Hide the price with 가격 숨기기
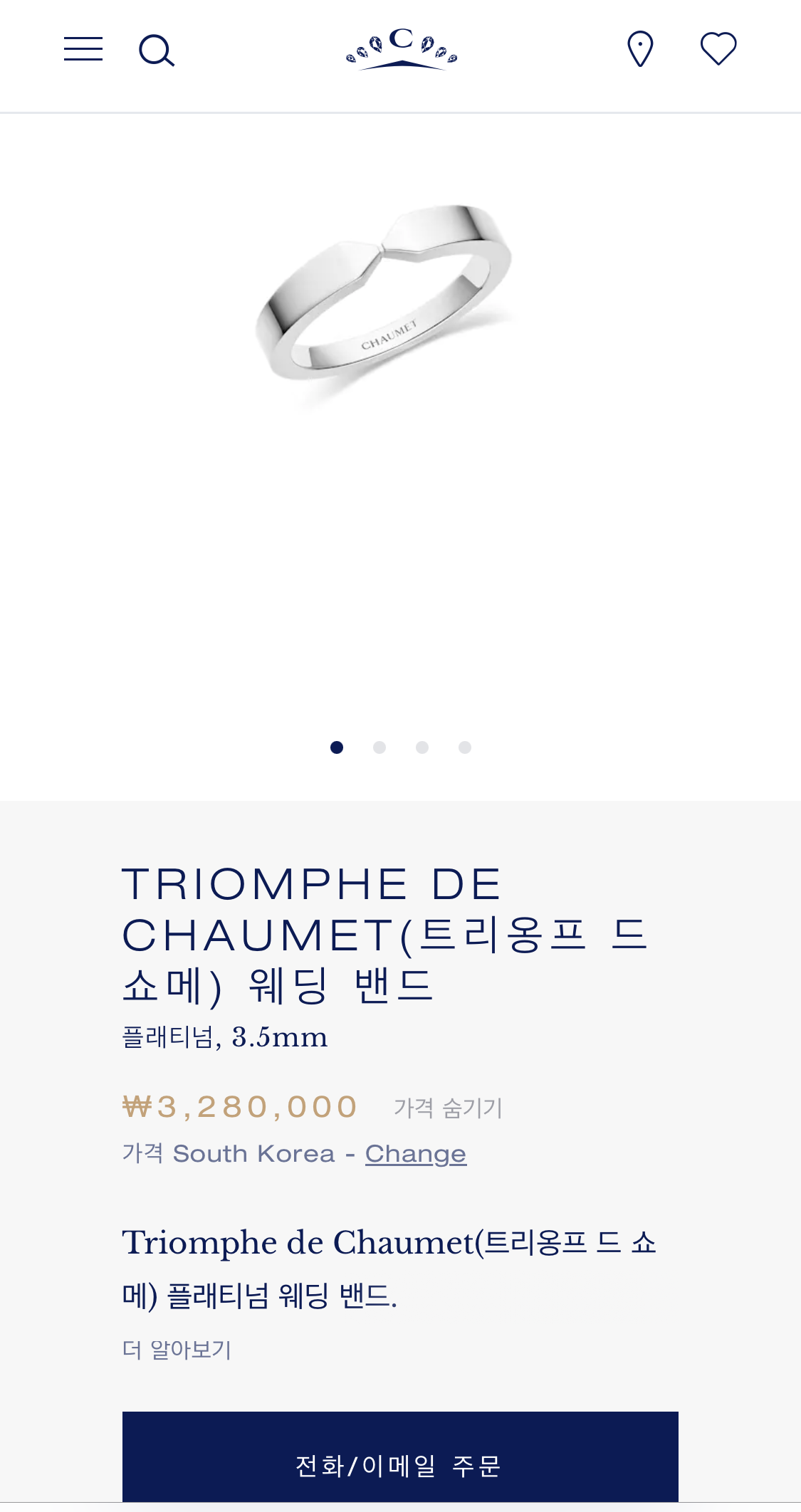The width and height of the screenshot is (801, 1512). click(x=449, y=1108)
